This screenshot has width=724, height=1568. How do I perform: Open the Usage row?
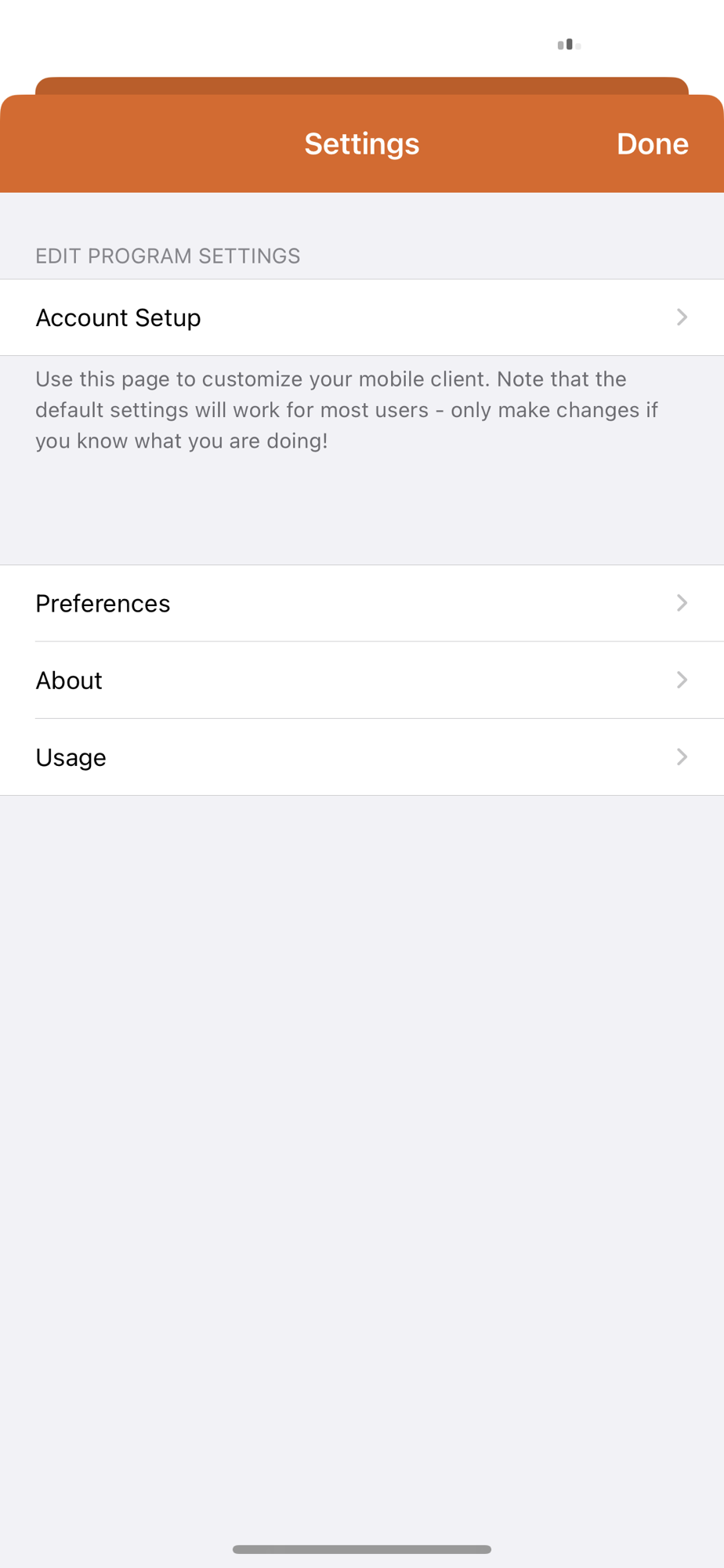click(362, 757)
